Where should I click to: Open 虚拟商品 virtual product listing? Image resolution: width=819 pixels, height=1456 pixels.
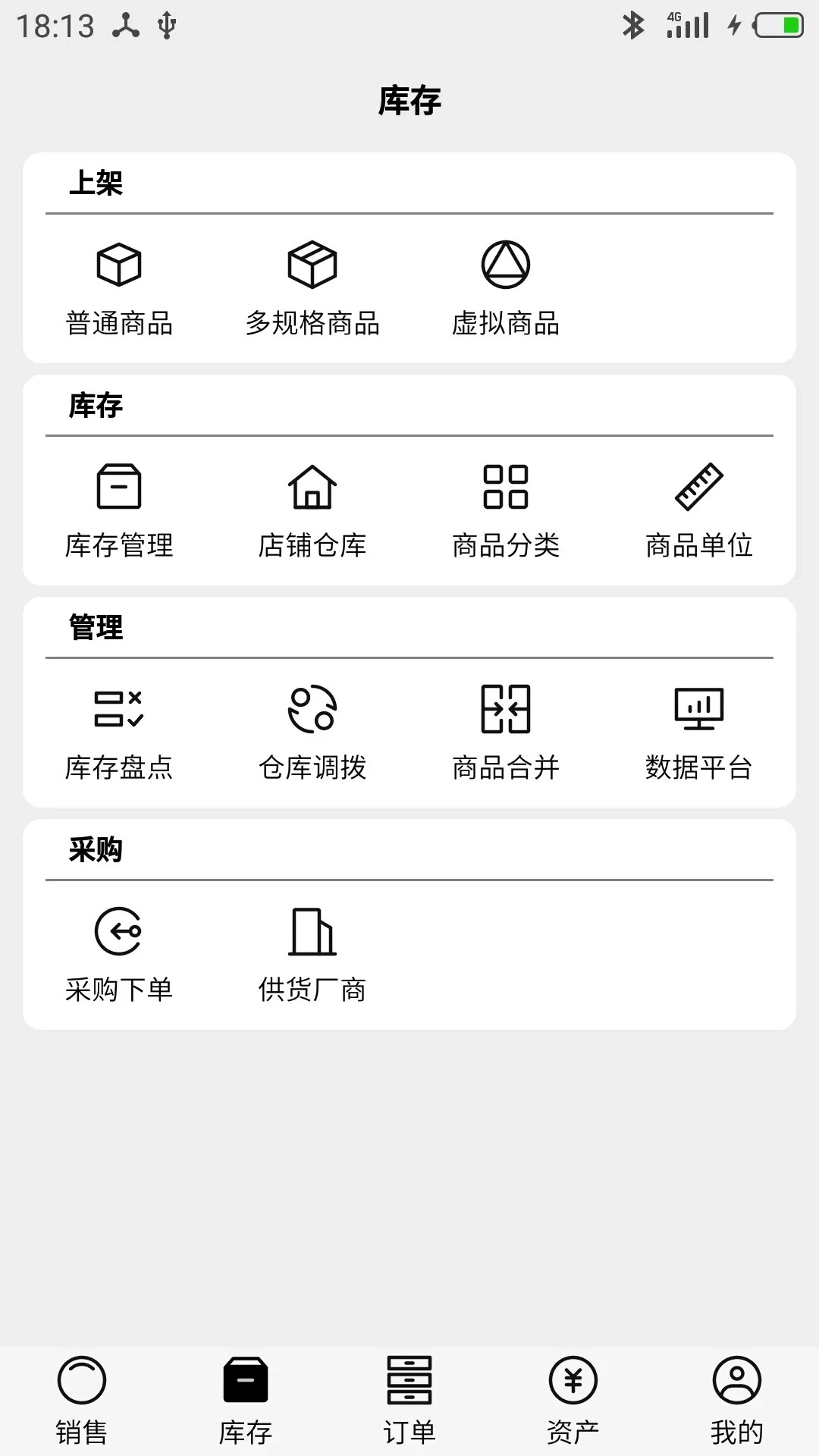[507, 287]
